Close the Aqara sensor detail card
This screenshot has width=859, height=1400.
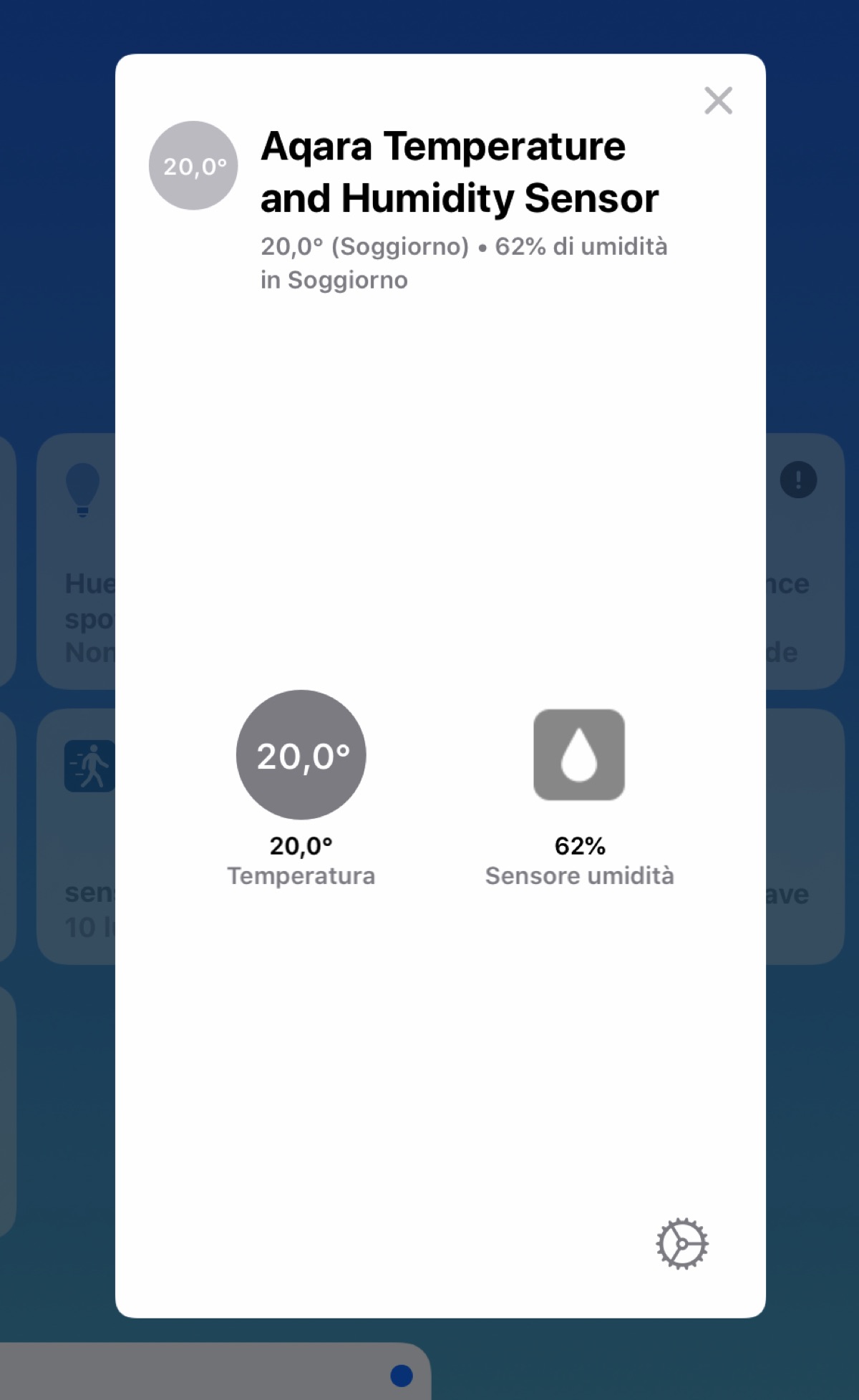pyautogui.click(x=718, y=101)
